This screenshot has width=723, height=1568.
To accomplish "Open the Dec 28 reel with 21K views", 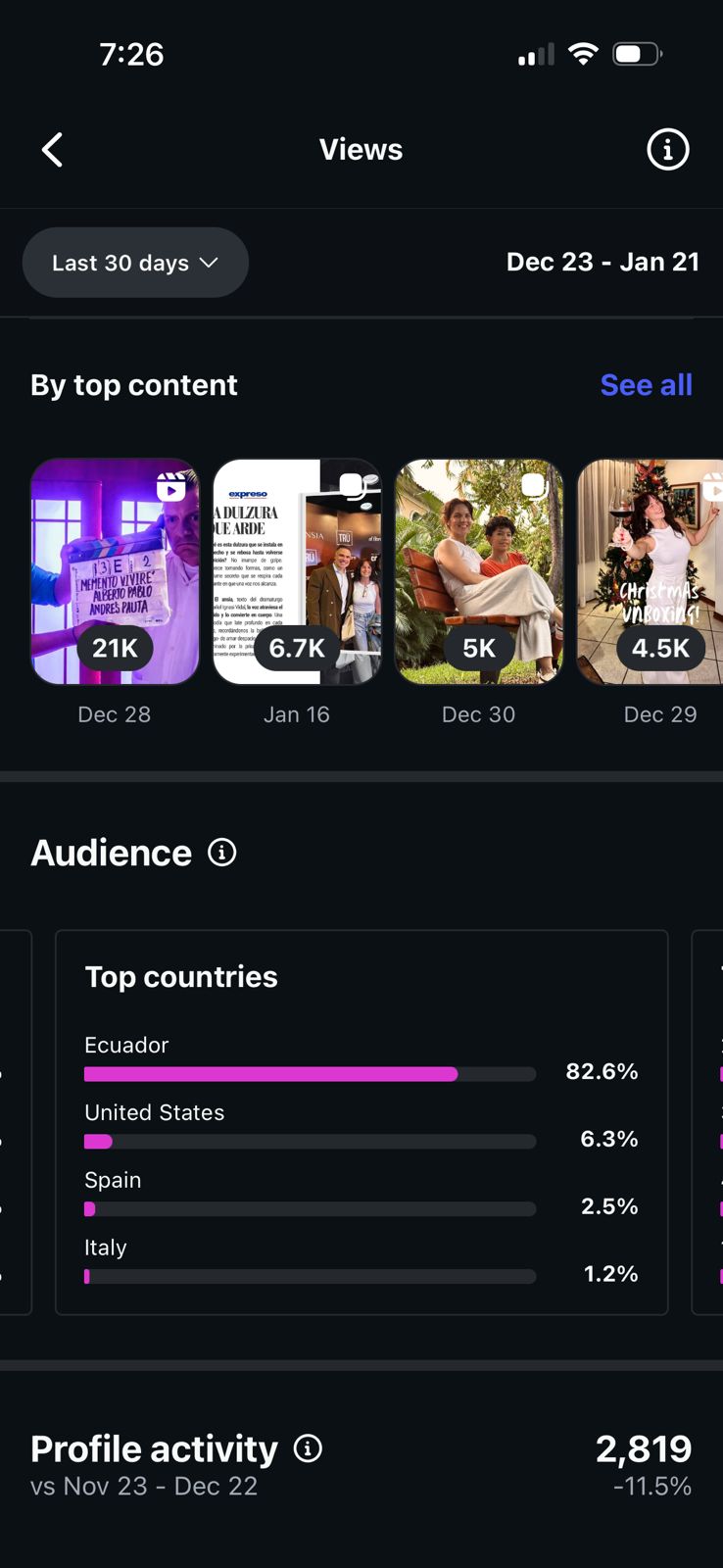I will click(115, 571).
